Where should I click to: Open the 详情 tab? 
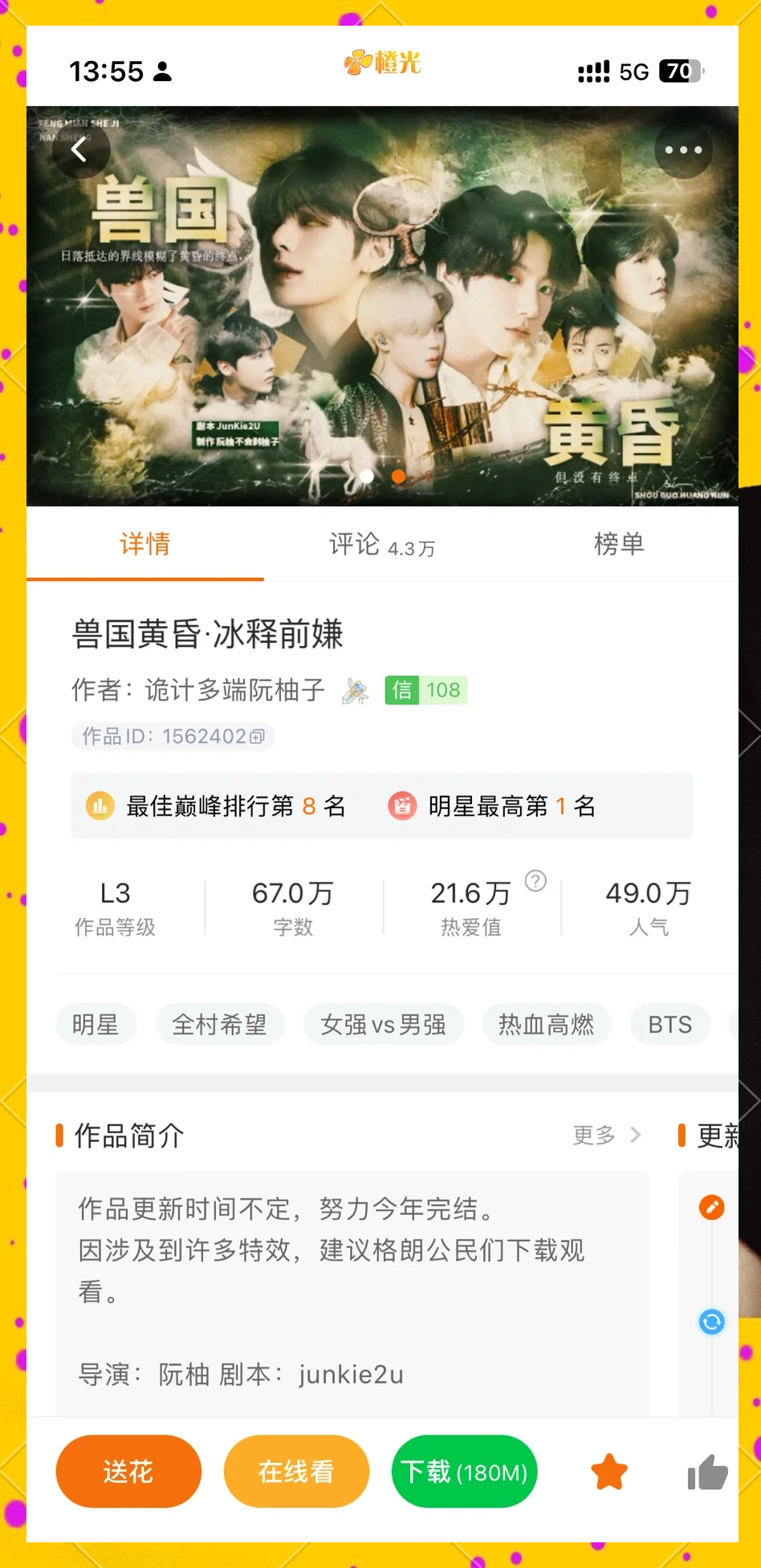(145, 545)
